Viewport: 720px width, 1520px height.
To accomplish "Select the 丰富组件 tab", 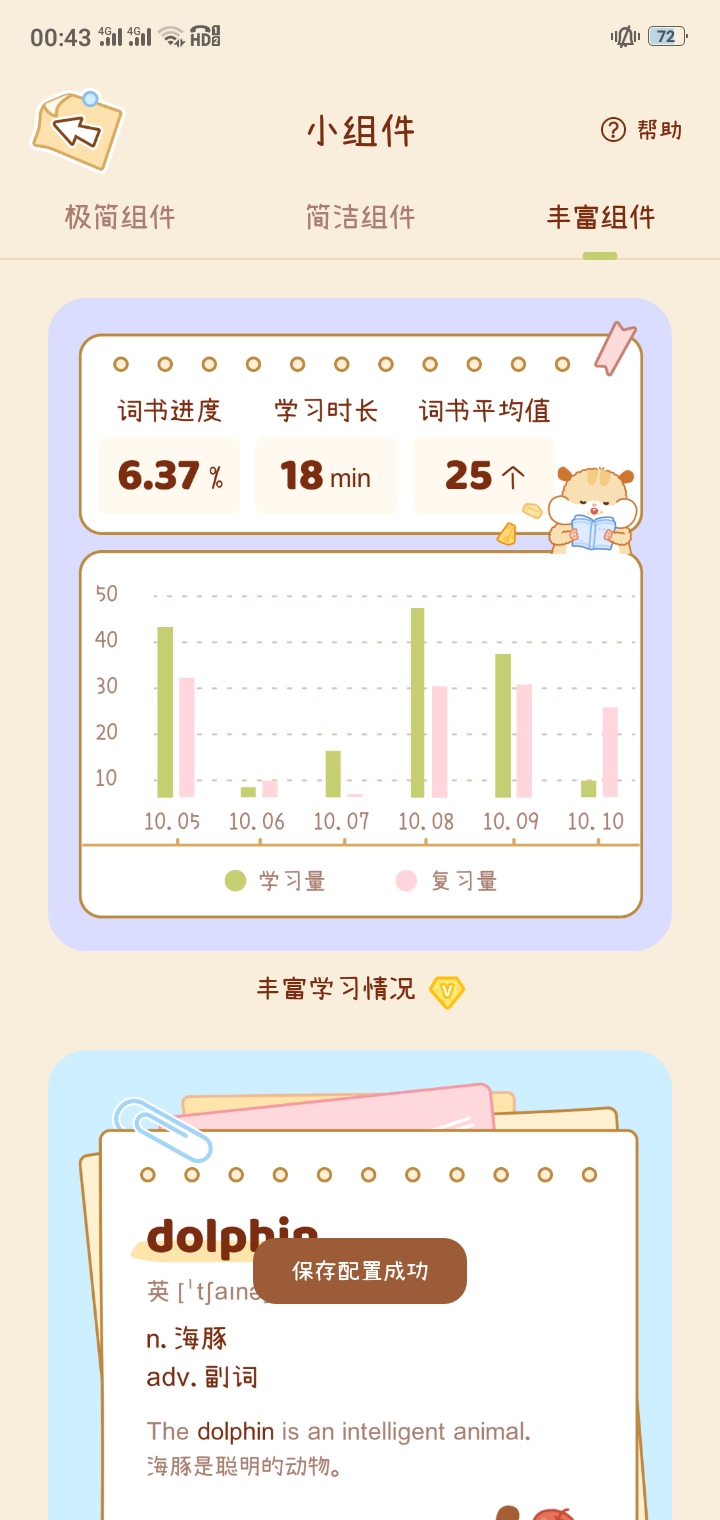I will (x=600, y=217).
